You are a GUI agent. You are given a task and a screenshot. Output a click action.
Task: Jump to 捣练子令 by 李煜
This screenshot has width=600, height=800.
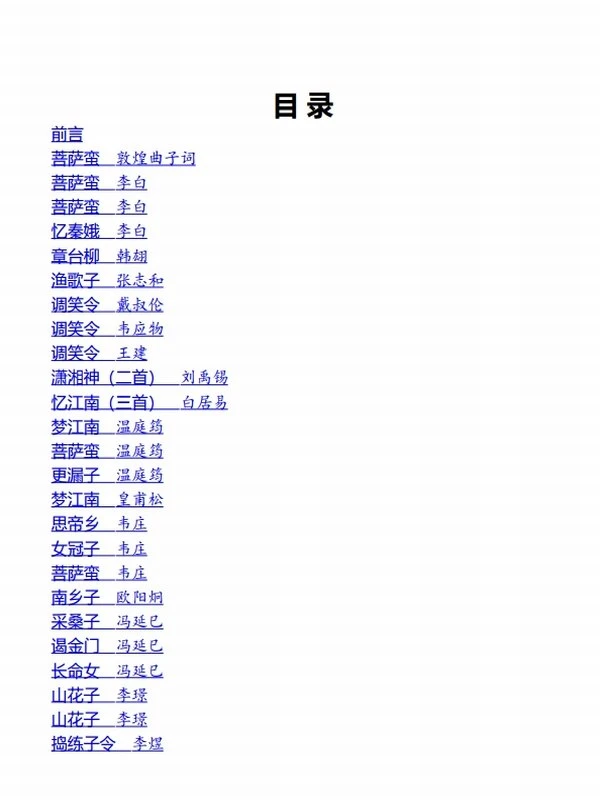click(x=106, y=744)
